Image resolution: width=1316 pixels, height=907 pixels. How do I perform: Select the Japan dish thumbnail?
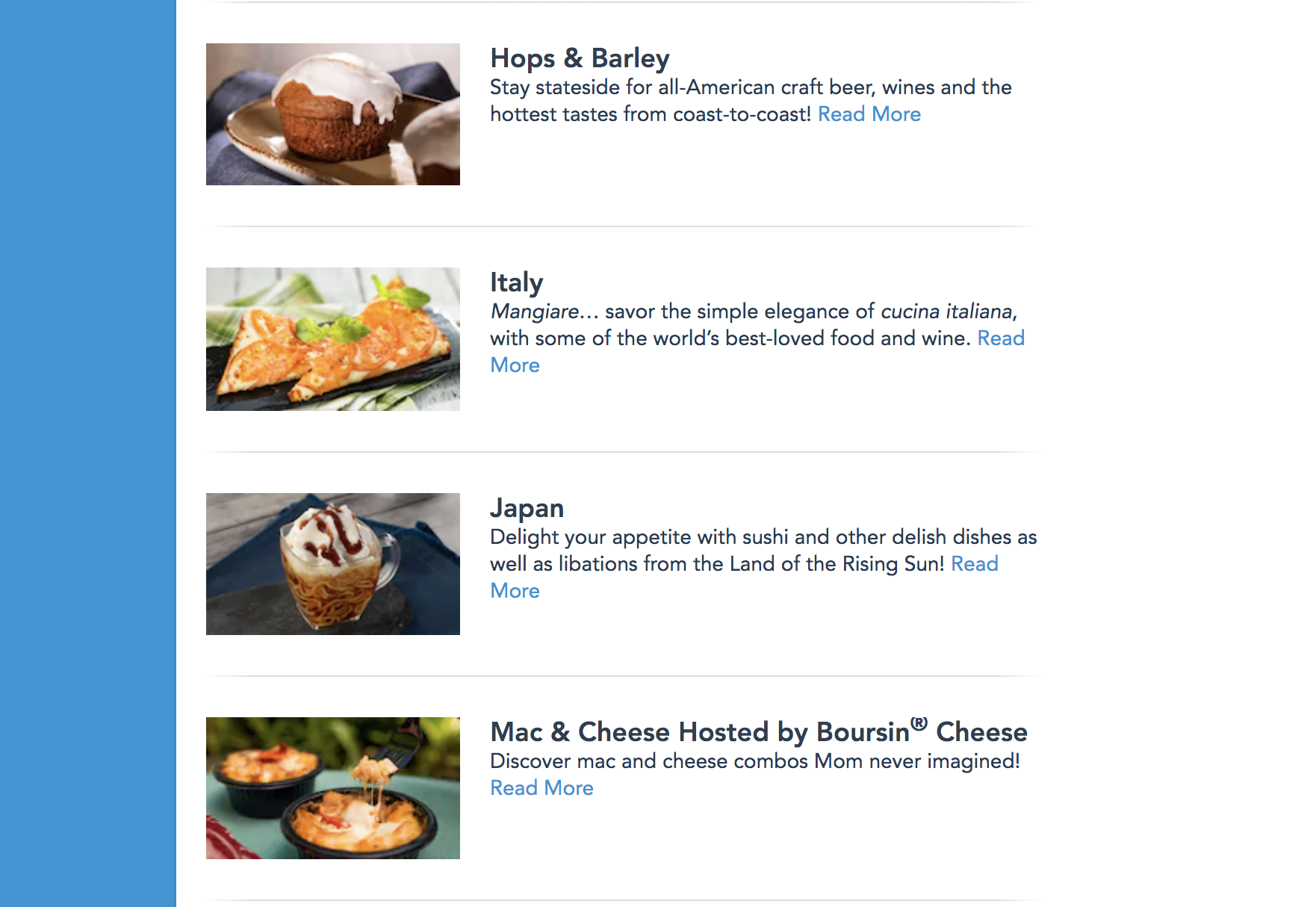point(332,564)
